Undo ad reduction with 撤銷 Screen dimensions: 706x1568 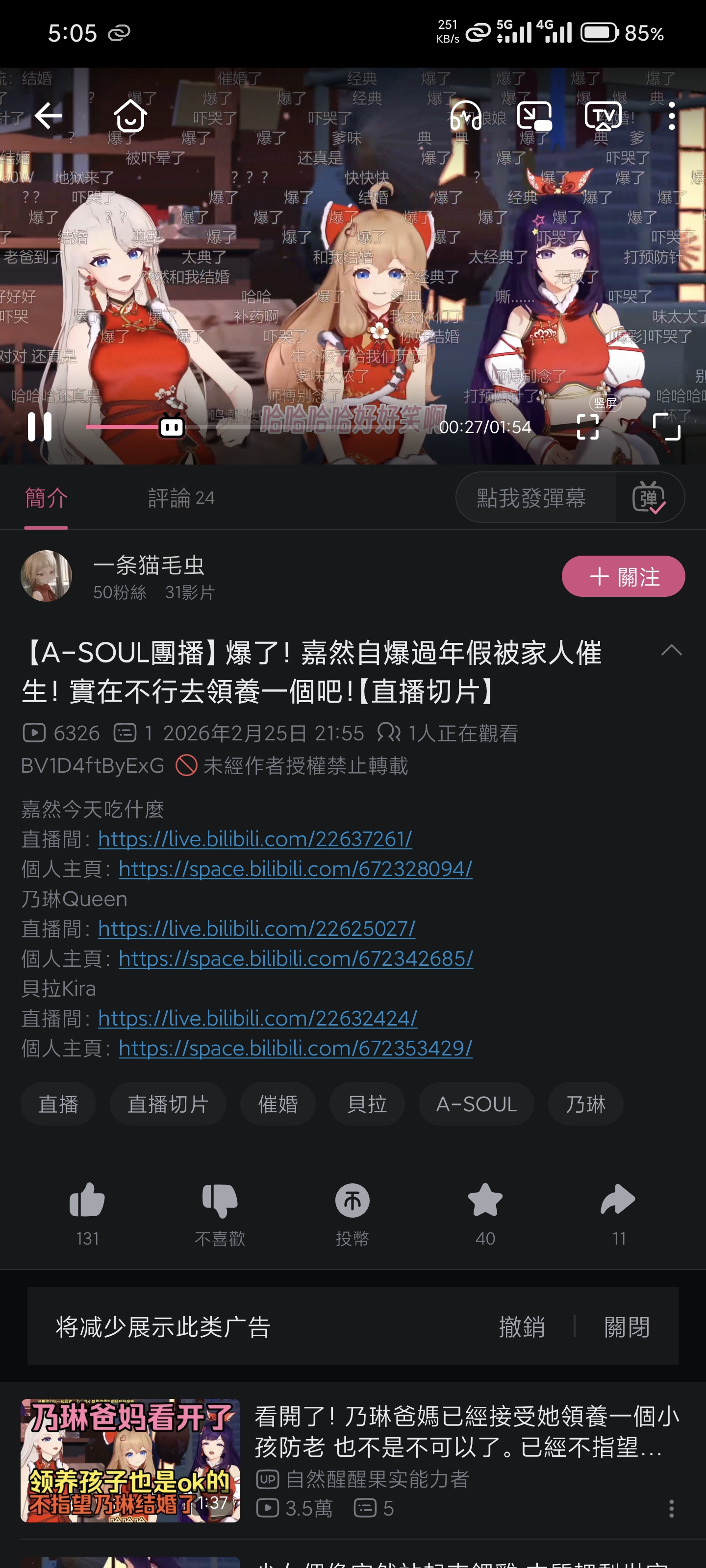[x=522, y=1327]
